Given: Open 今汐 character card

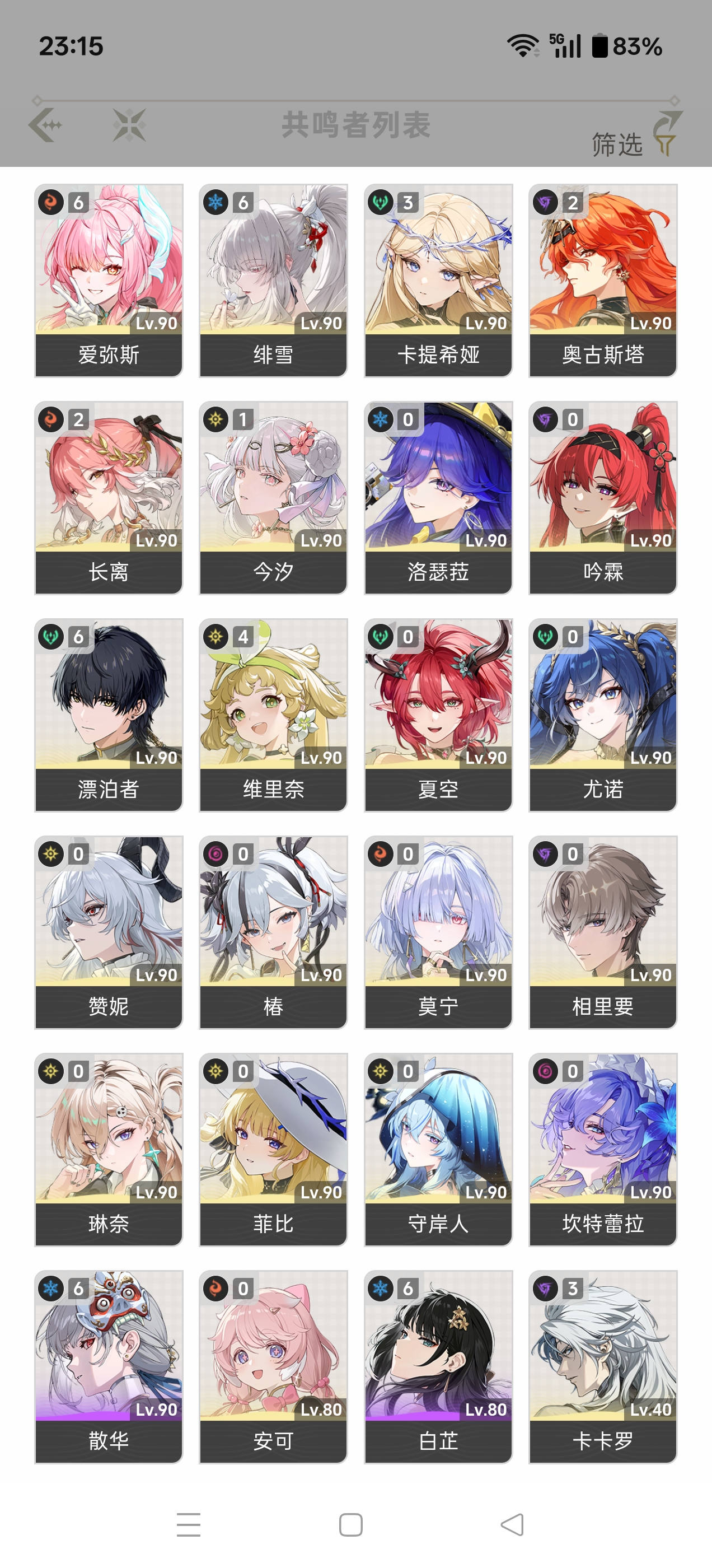Looking at the screenshot, I should 273,498.
